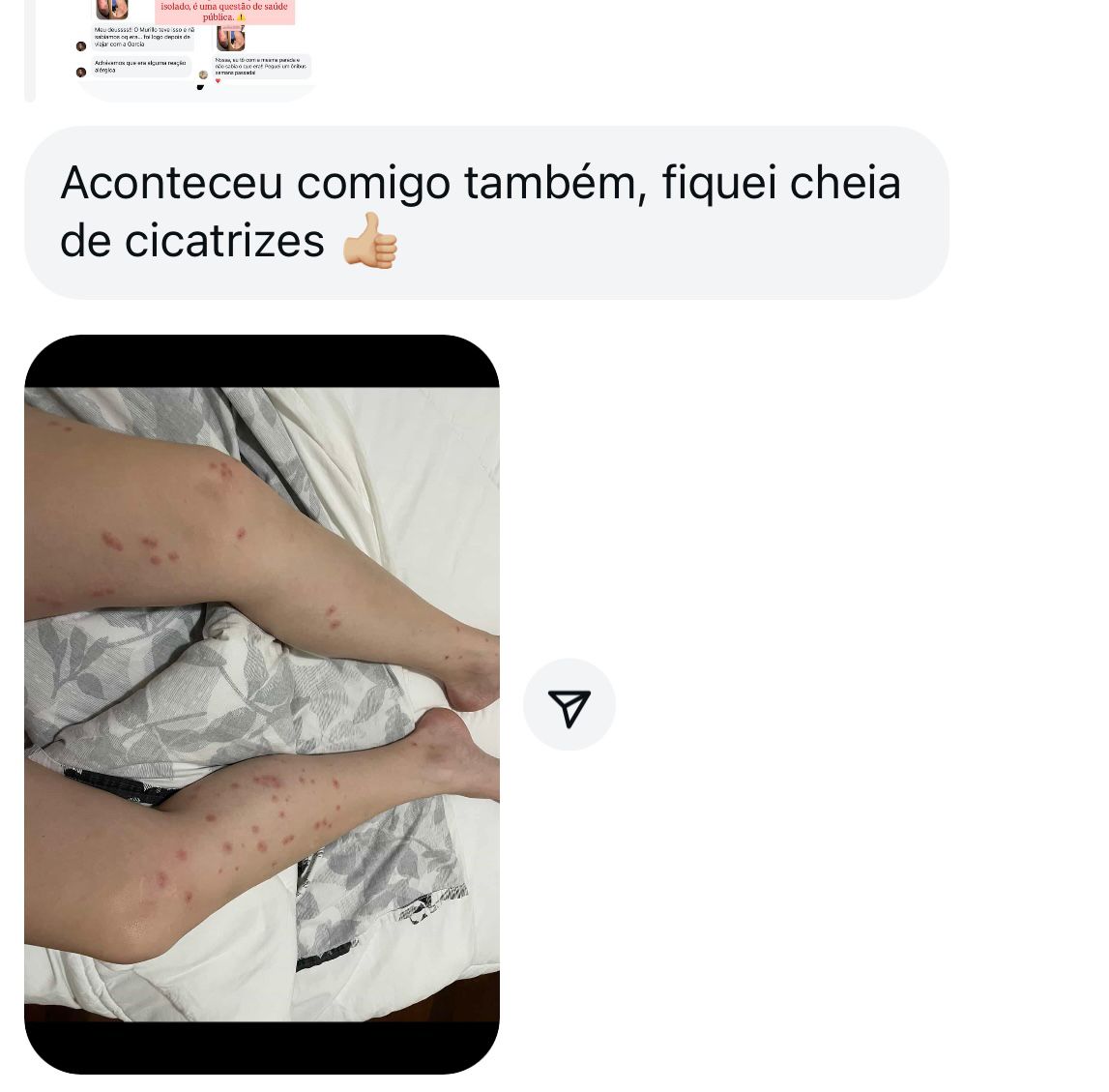Open the received legs photo full screen

point(262,703)
